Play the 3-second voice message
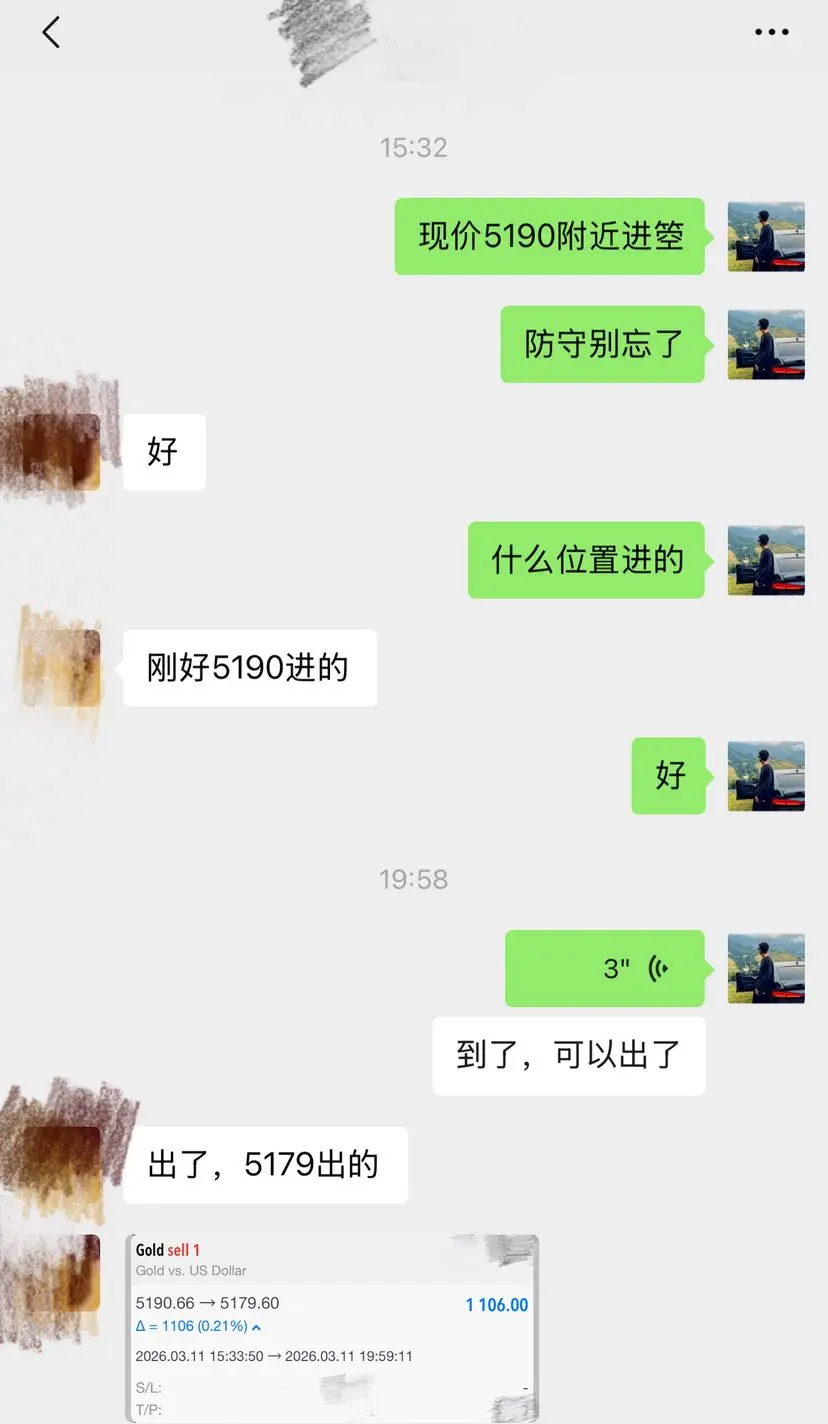 pos(605,968)
